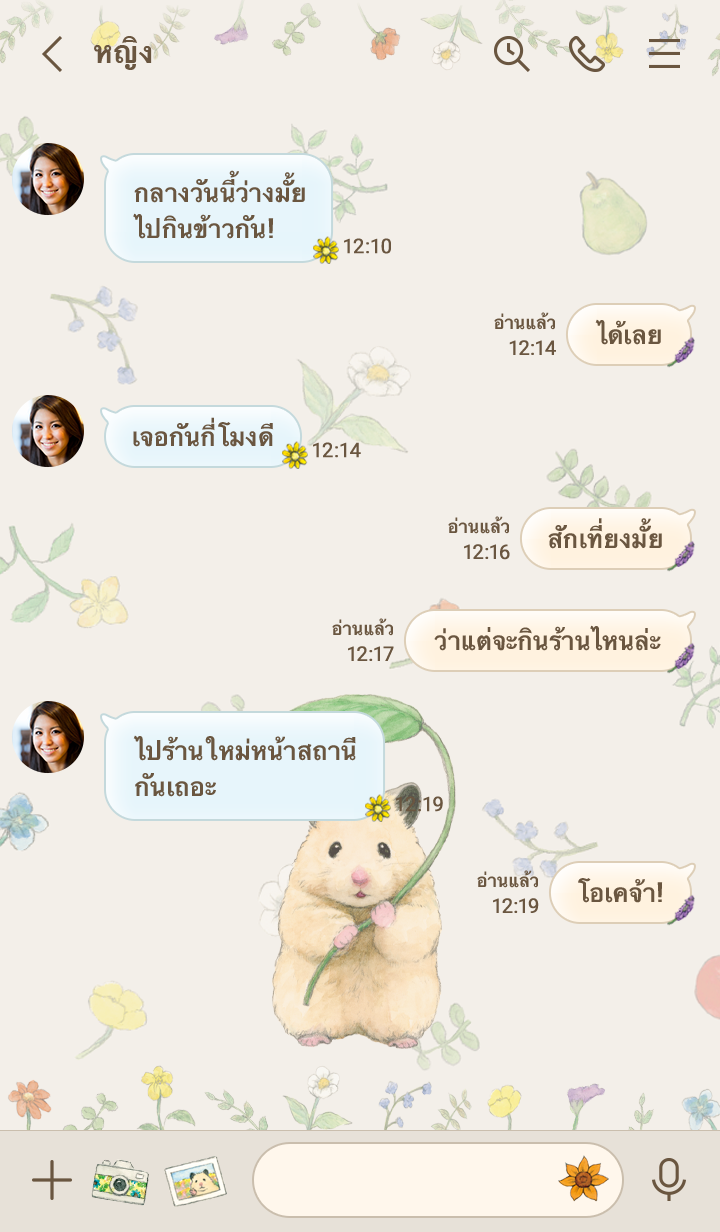Open the camera to take a photo
Screen dimensions: 720x1232
click(120, 1181)
